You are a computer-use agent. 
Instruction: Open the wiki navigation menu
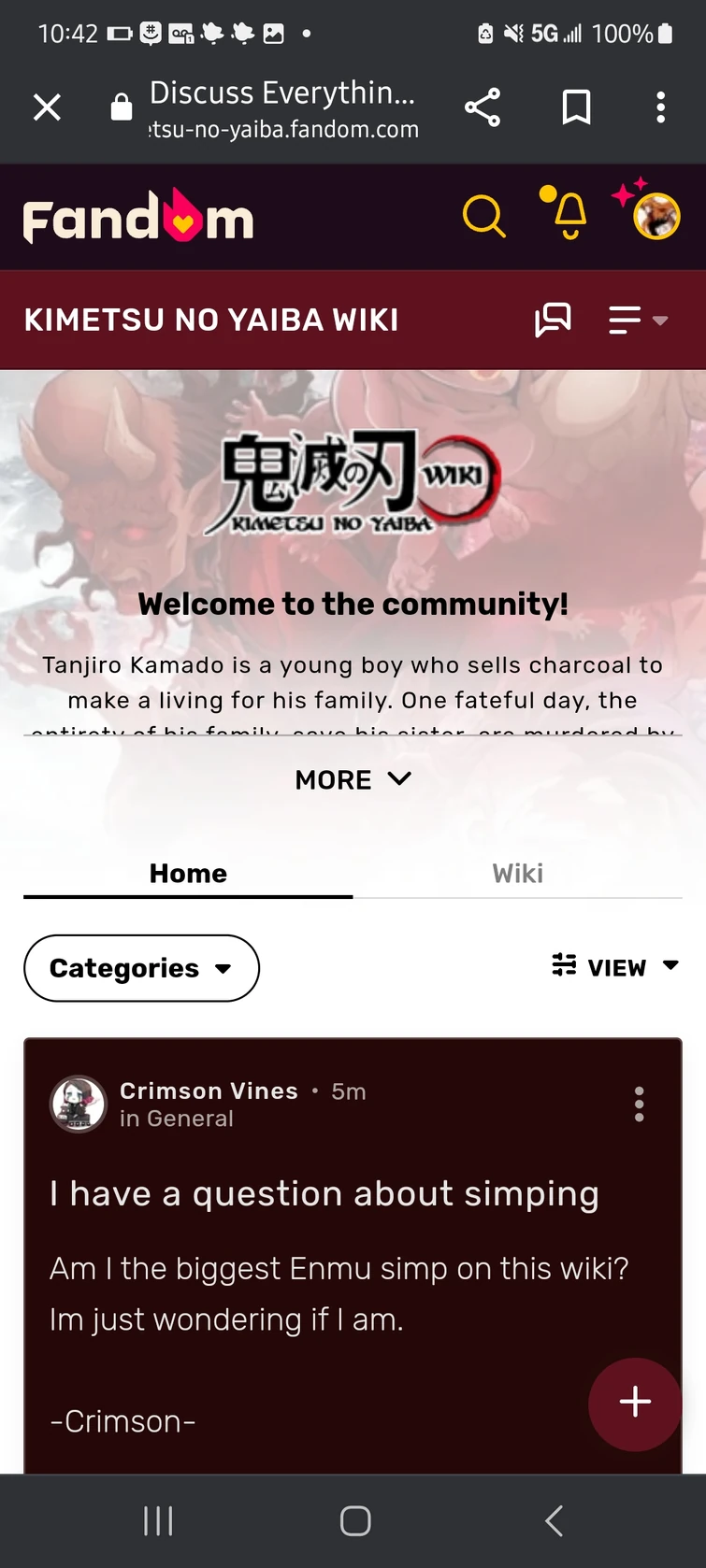(637, 321)
